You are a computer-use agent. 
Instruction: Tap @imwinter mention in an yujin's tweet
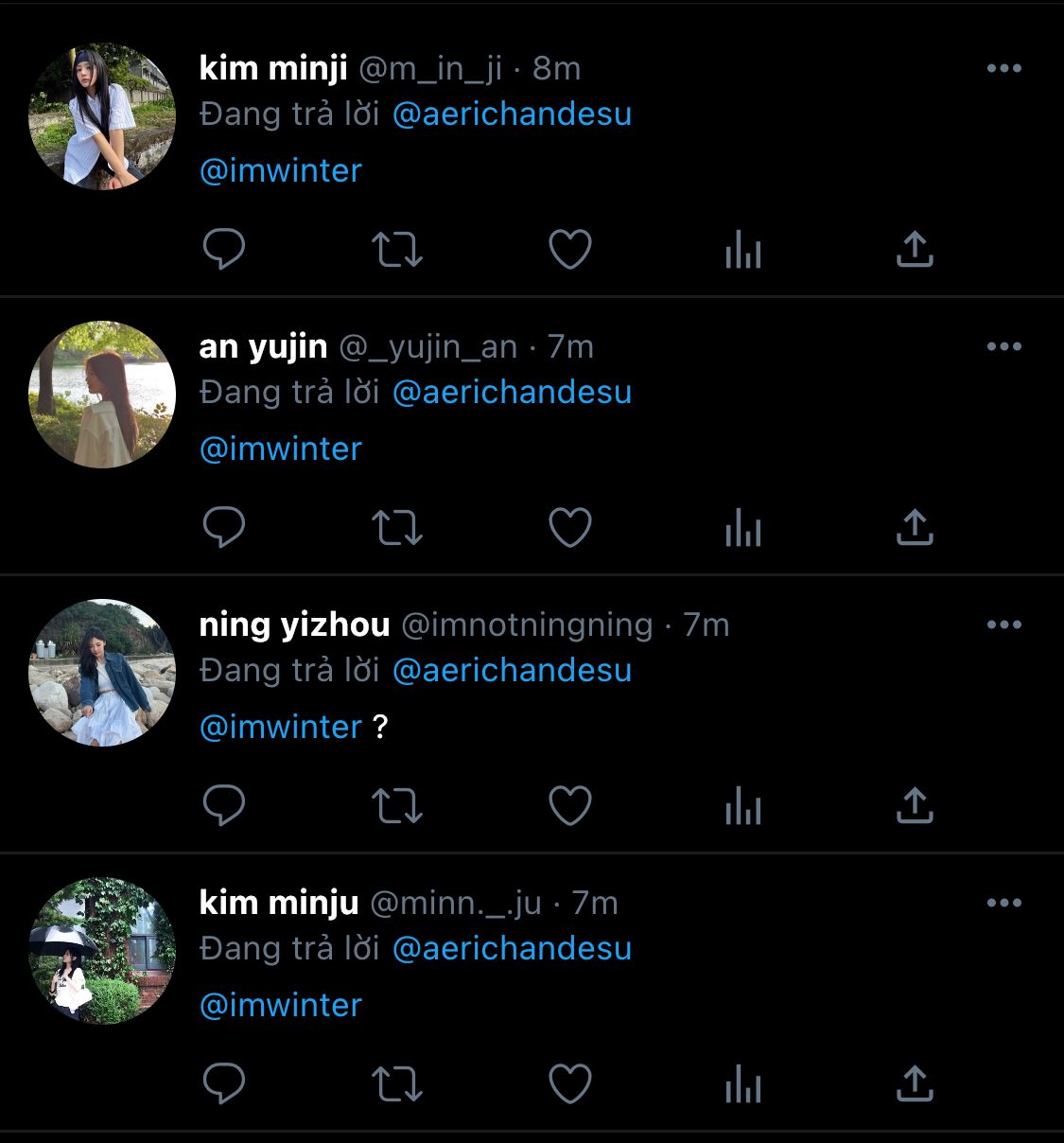pyautogui.click(x=281, y=448)
